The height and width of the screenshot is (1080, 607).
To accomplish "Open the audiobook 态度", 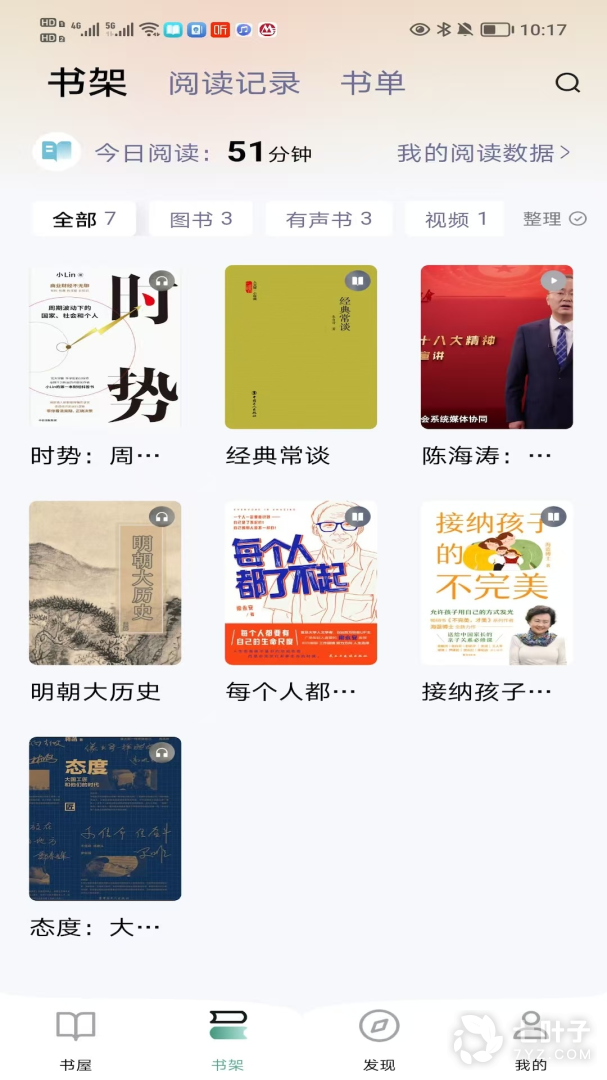I will tap(105, 819).
